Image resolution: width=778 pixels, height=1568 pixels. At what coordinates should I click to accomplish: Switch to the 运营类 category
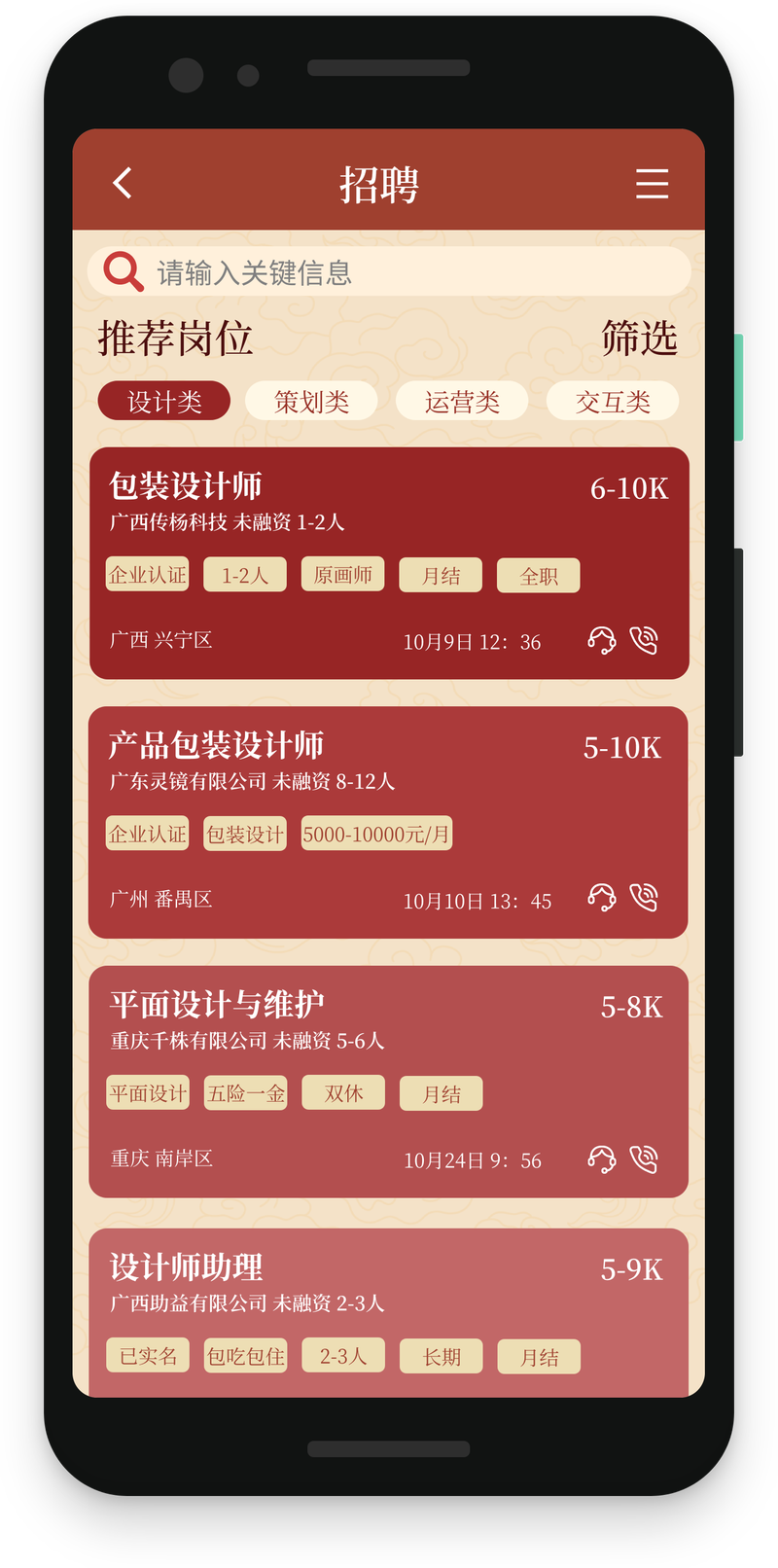pyautogui.click(x=462, y=401)
